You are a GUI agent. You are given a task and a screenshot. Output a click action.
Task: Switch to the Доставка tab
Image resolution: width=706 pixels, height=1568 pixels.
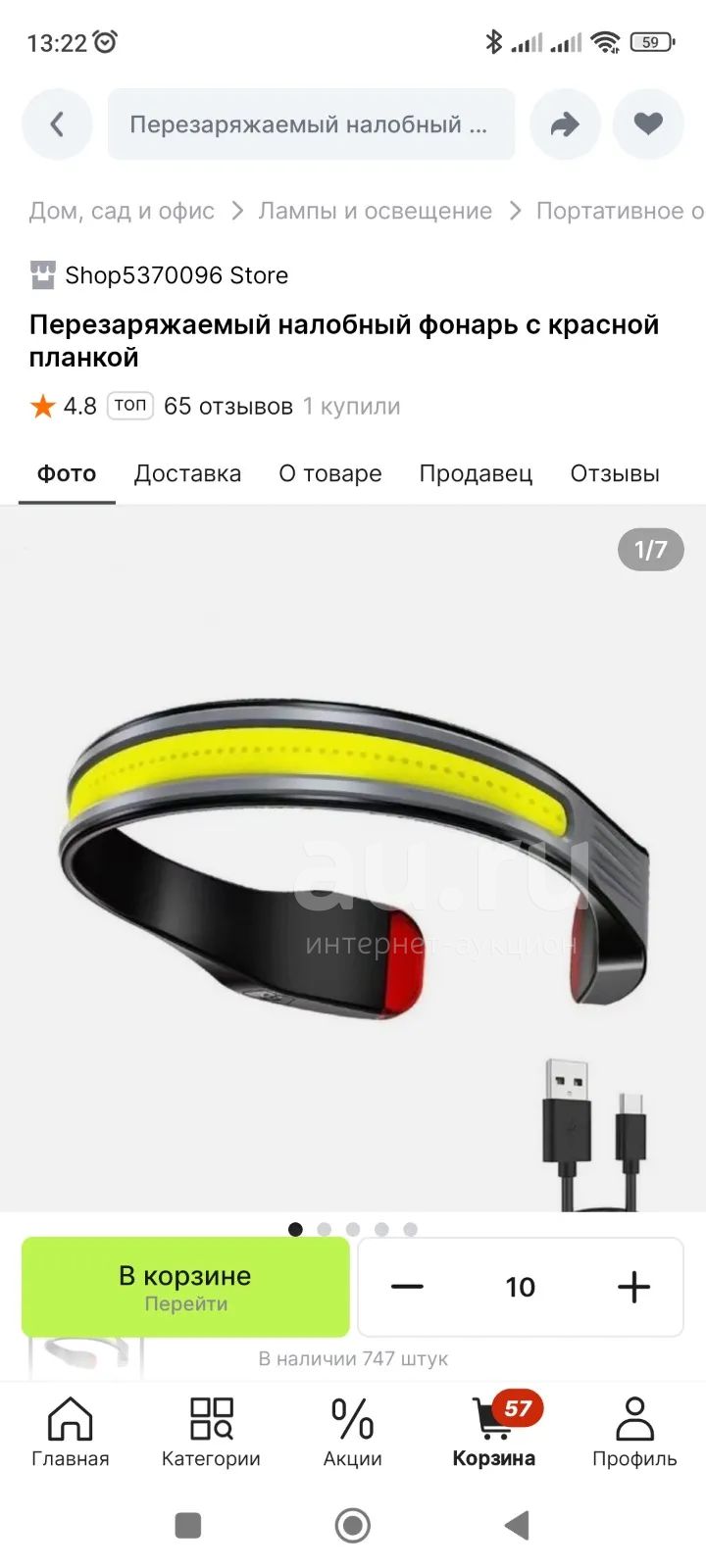click(x=187, y=473)
